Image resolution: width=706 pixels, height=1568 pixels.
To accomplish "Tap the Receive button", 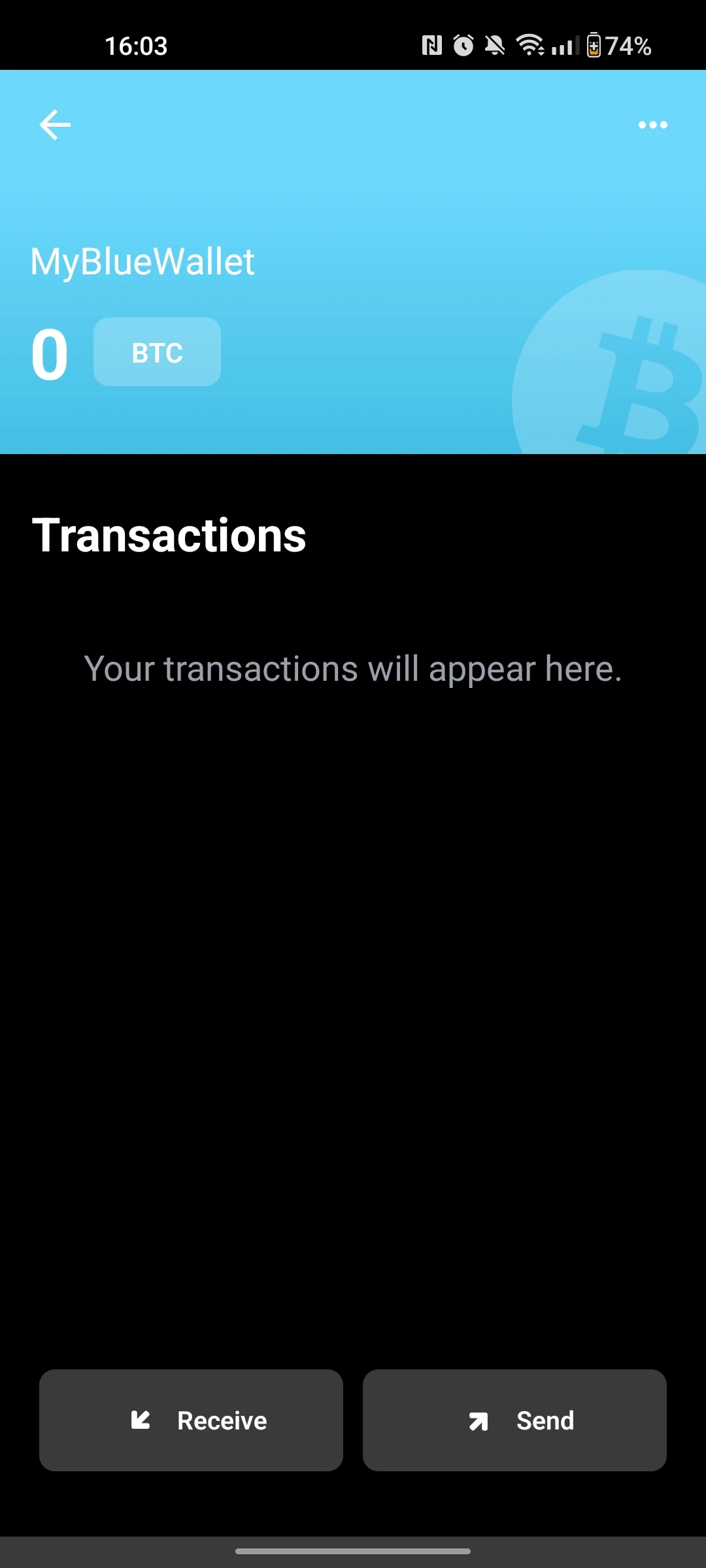I will click(191, 1420).
